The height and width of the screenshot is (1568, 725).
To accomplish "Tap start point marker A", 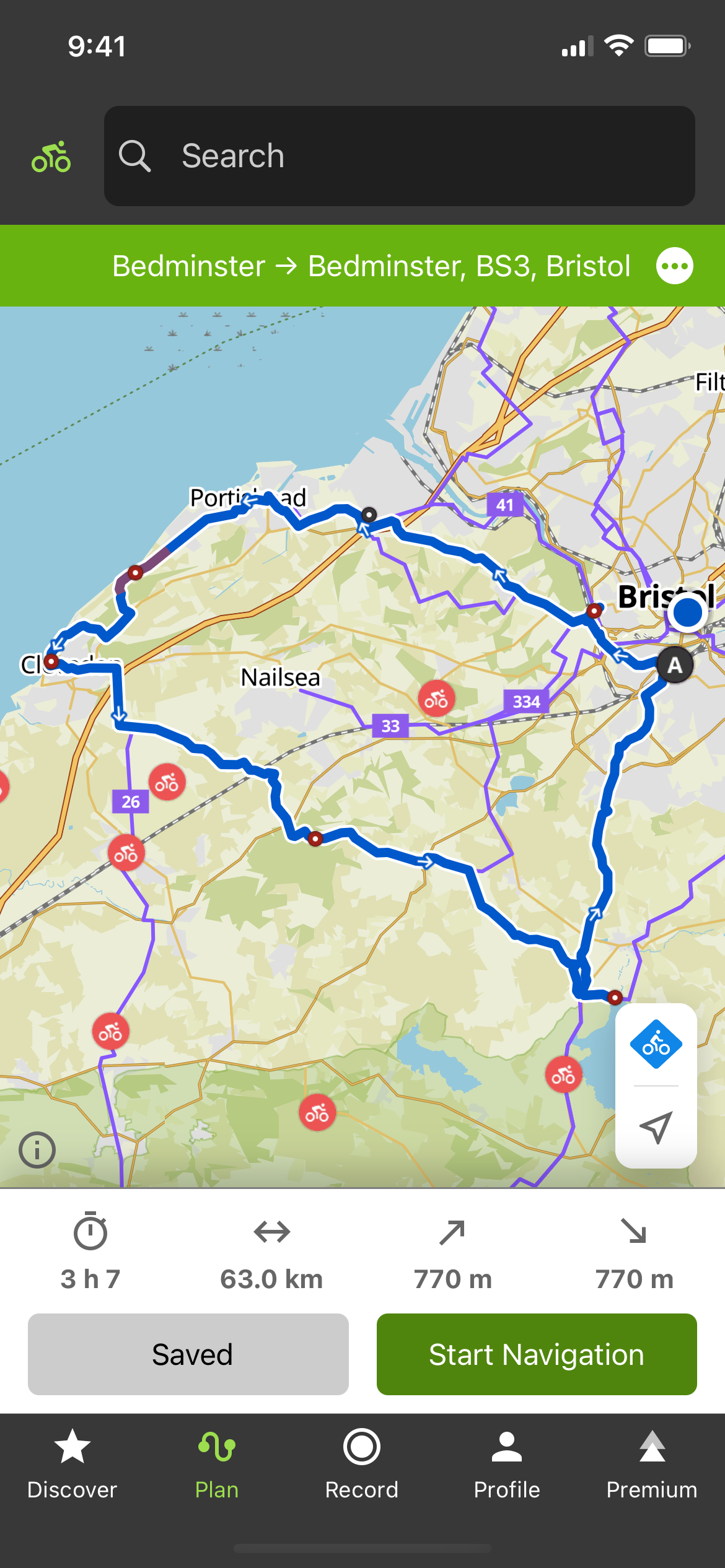I will tap(675, 665).
